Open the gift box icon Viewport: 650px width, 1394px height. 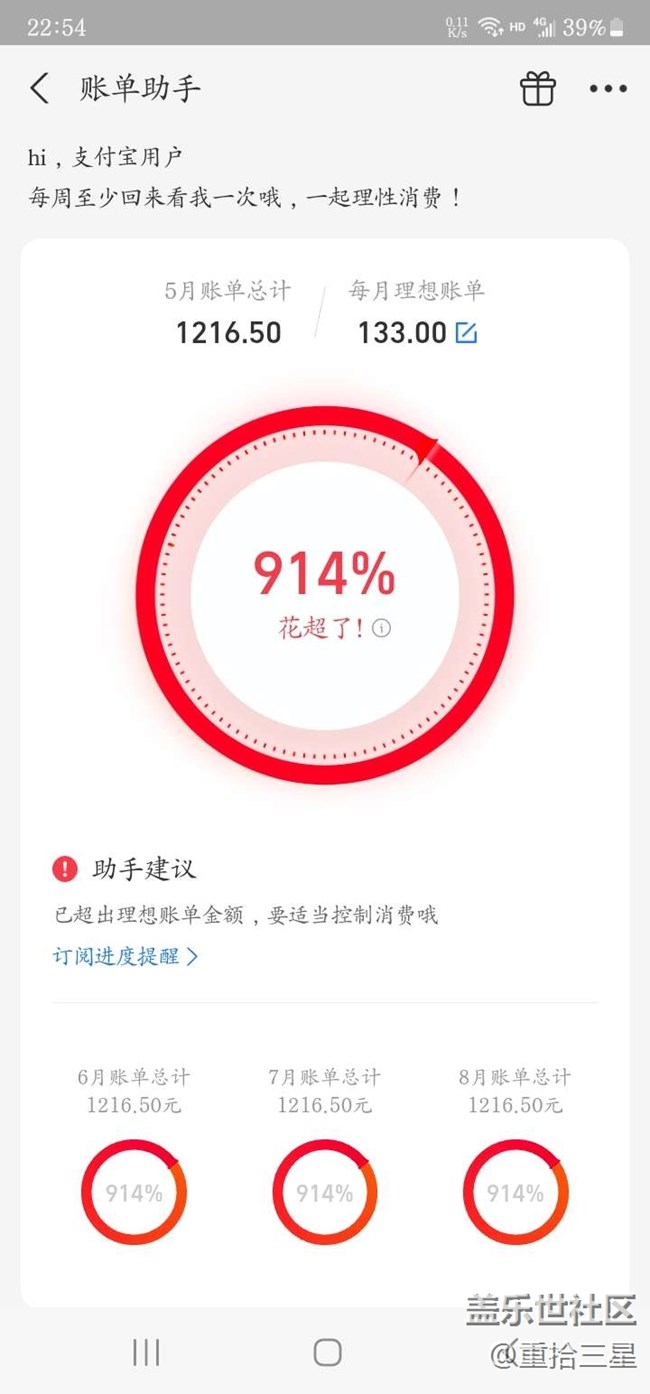pyautogui.click(x=537, y=89)
